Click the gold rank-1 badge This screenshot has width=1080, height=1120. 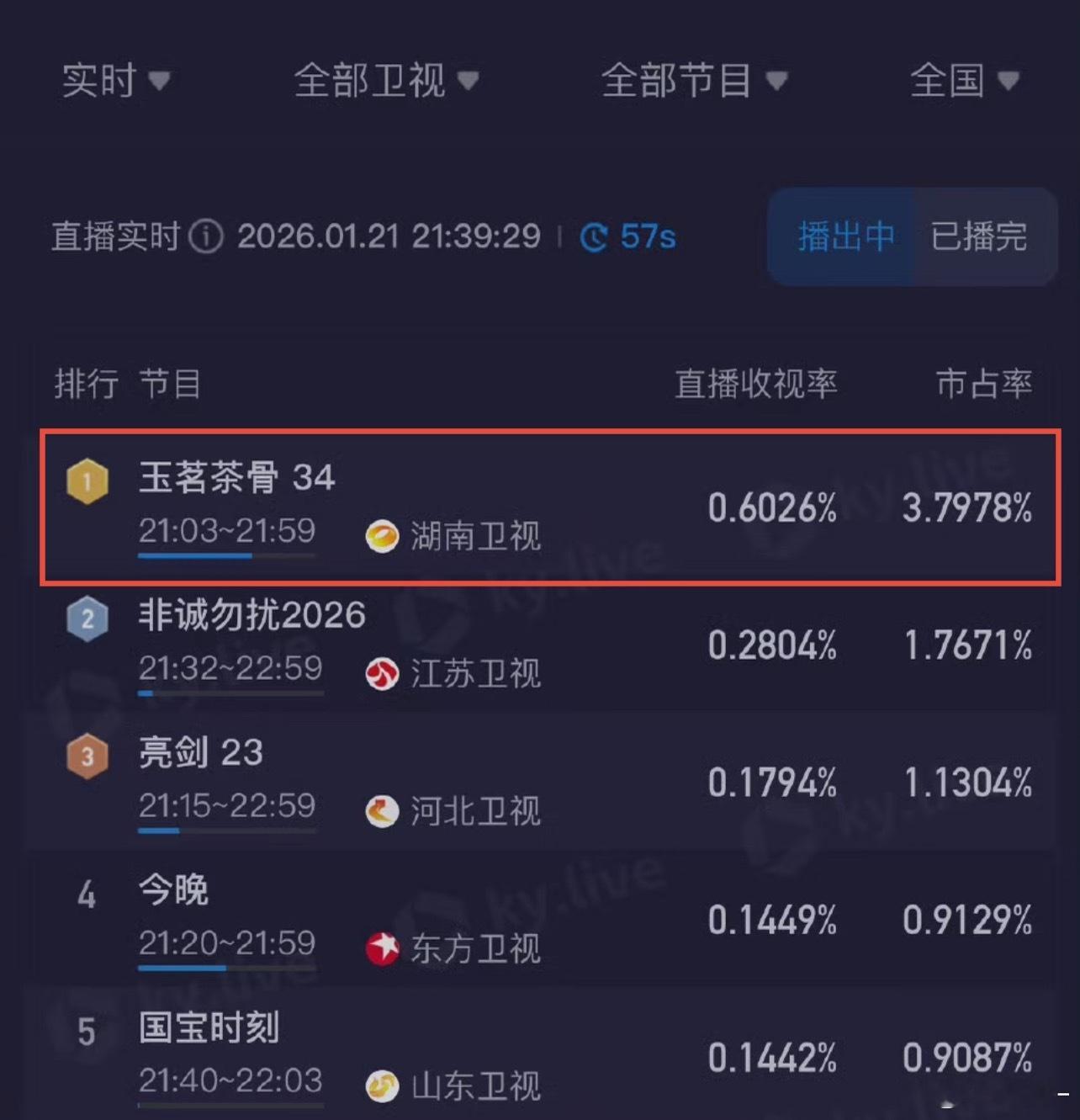point(87,481)
